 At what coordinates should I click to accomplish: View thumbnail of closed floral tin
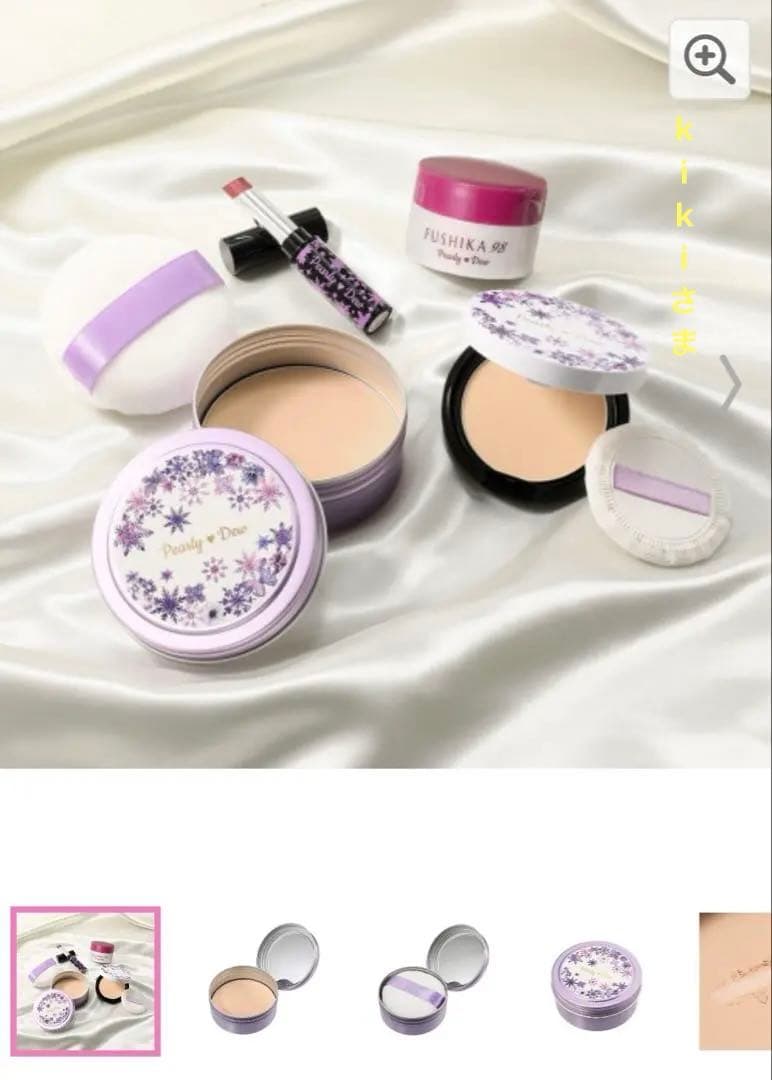coord(597,982)
